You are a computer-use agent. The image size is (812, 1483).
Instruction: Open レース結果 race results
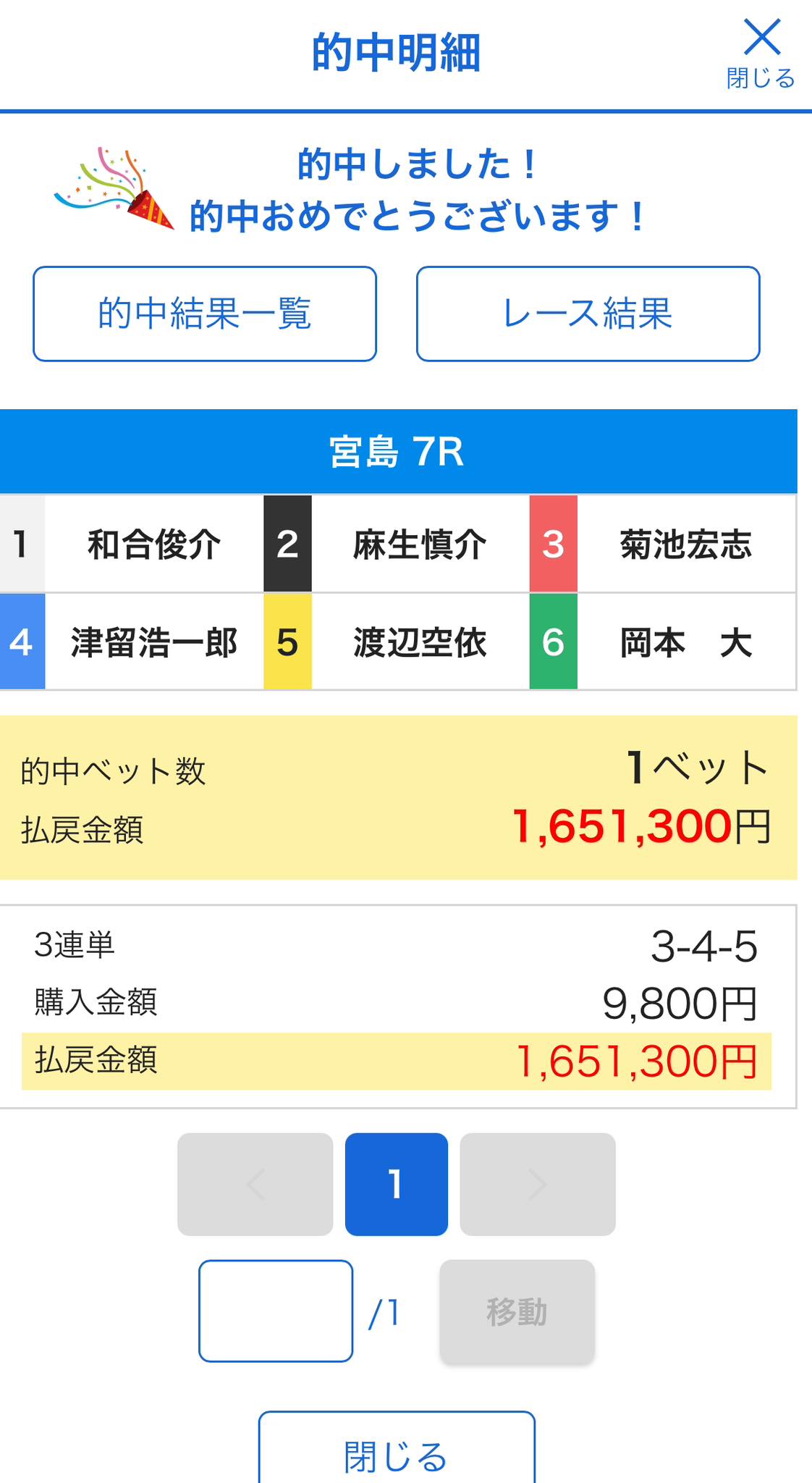(x=588, y=314)
